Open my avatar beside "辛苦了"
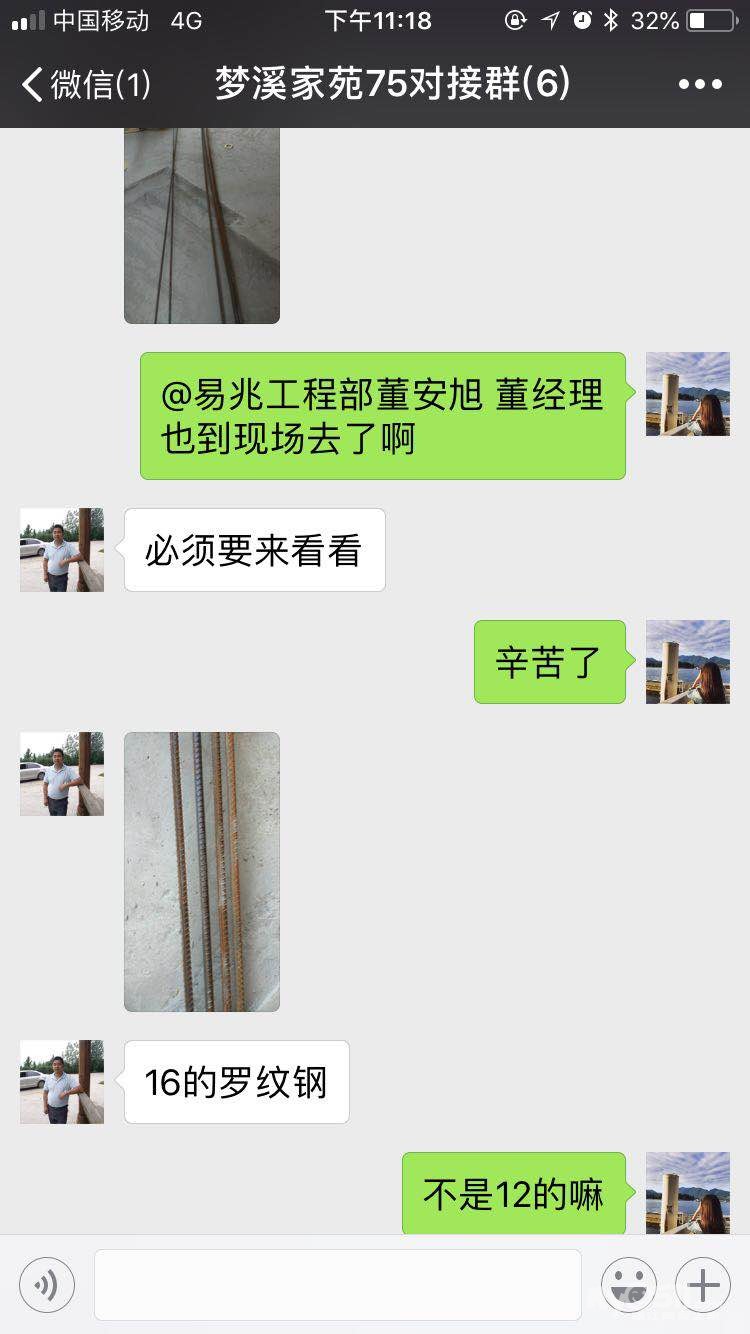 click(688, 662)
